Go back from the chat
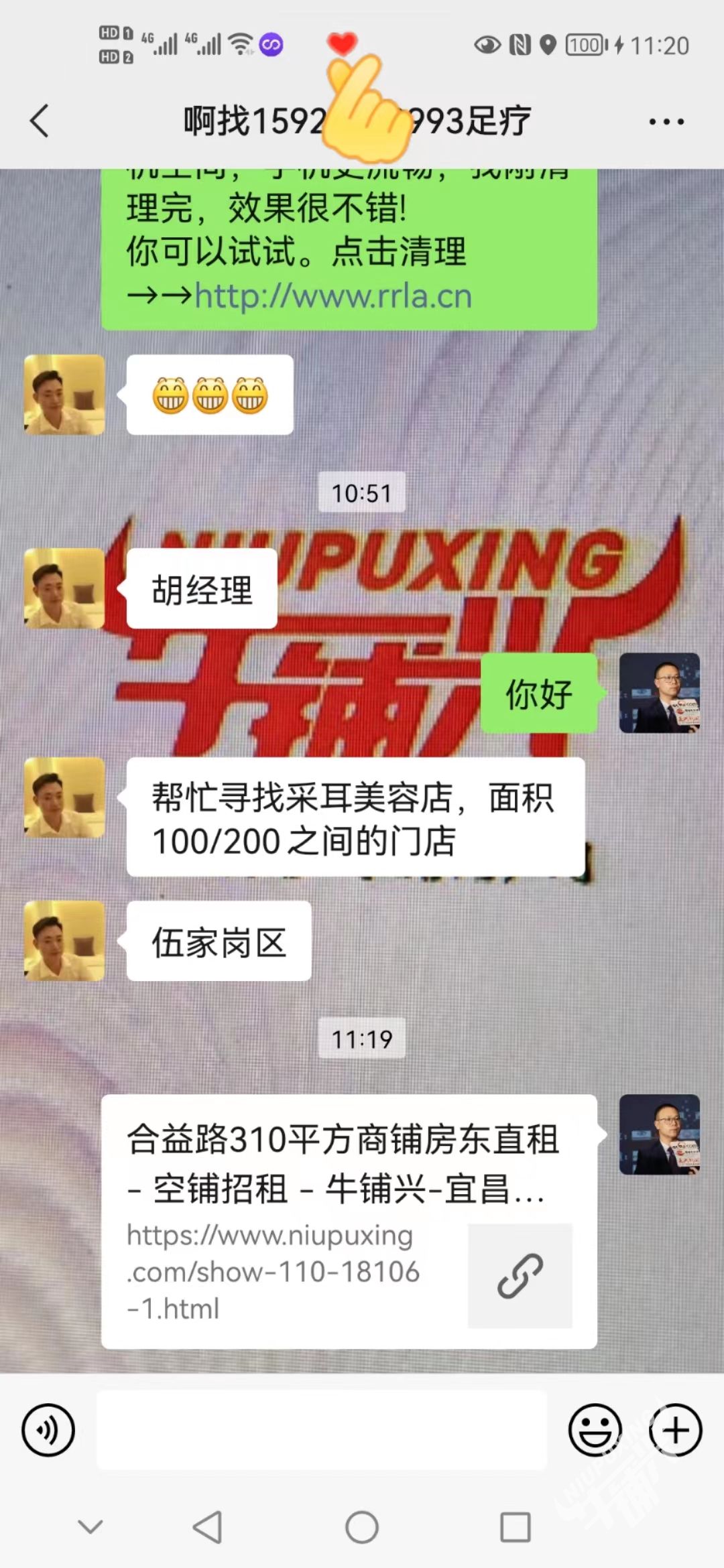The image size is (724, 1568). (40, 121)
